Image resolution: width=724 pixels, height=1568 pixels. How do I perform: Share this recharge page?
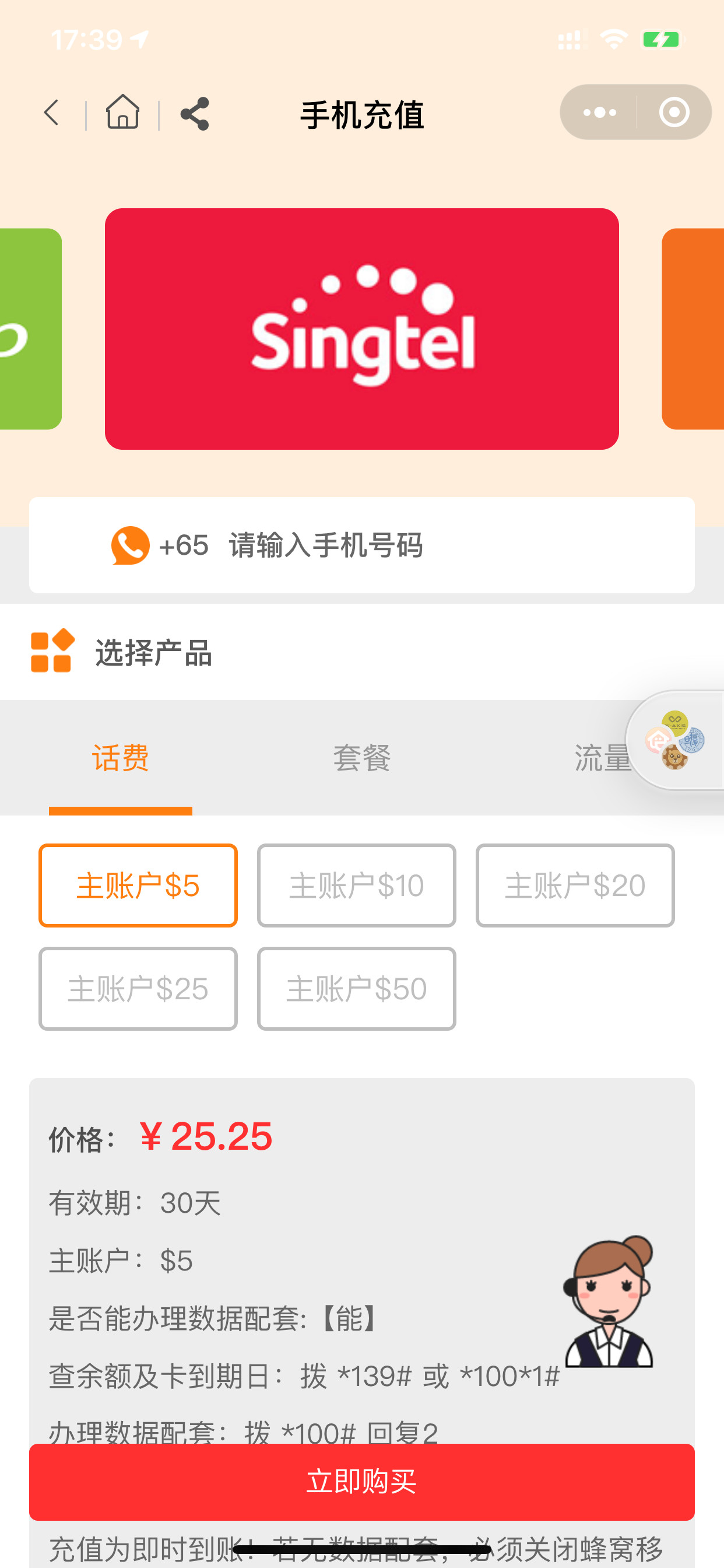[195, 113]
